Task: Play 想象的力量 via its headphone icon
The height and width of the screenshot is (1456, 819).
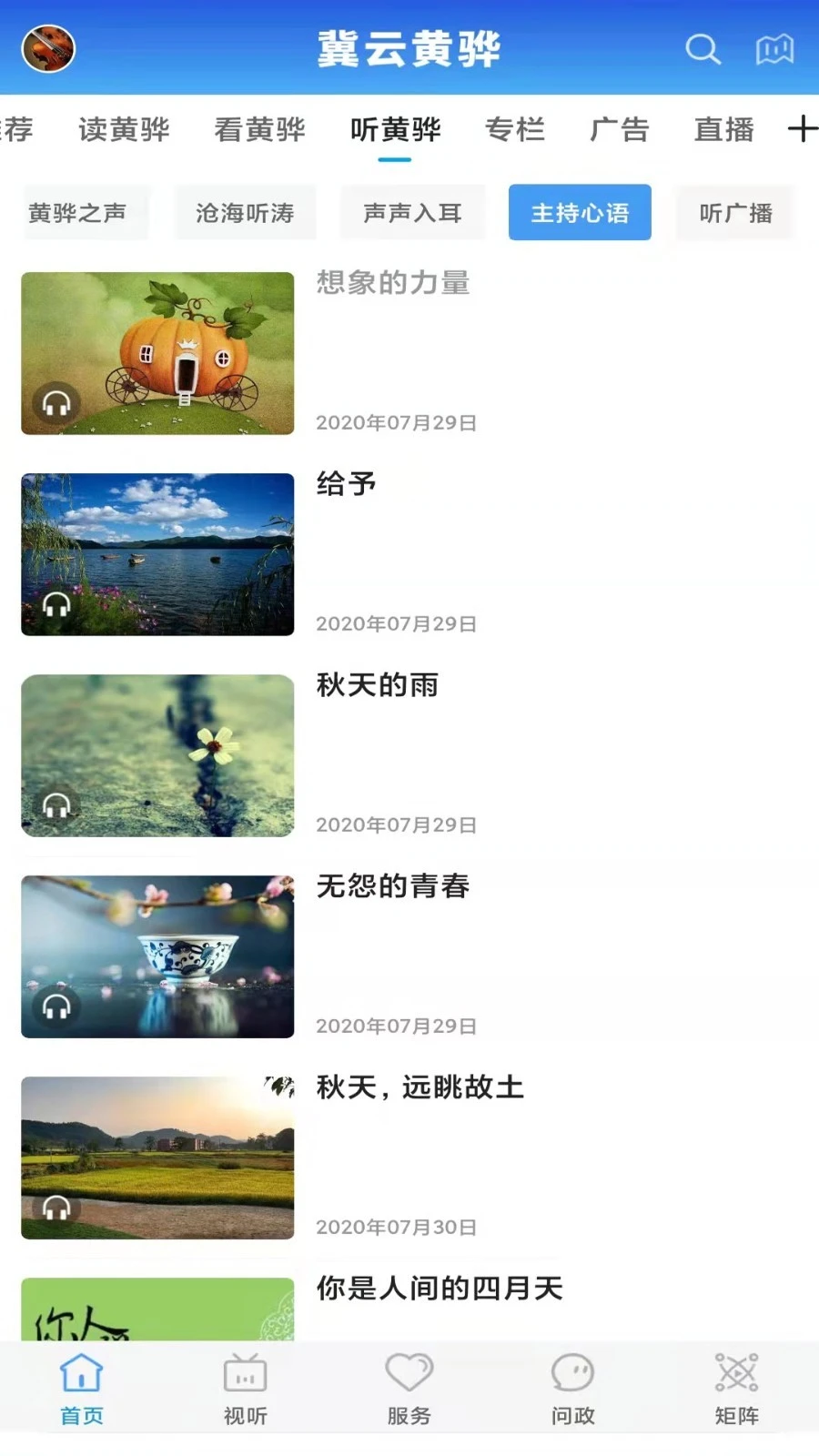Action: (56, 400)
